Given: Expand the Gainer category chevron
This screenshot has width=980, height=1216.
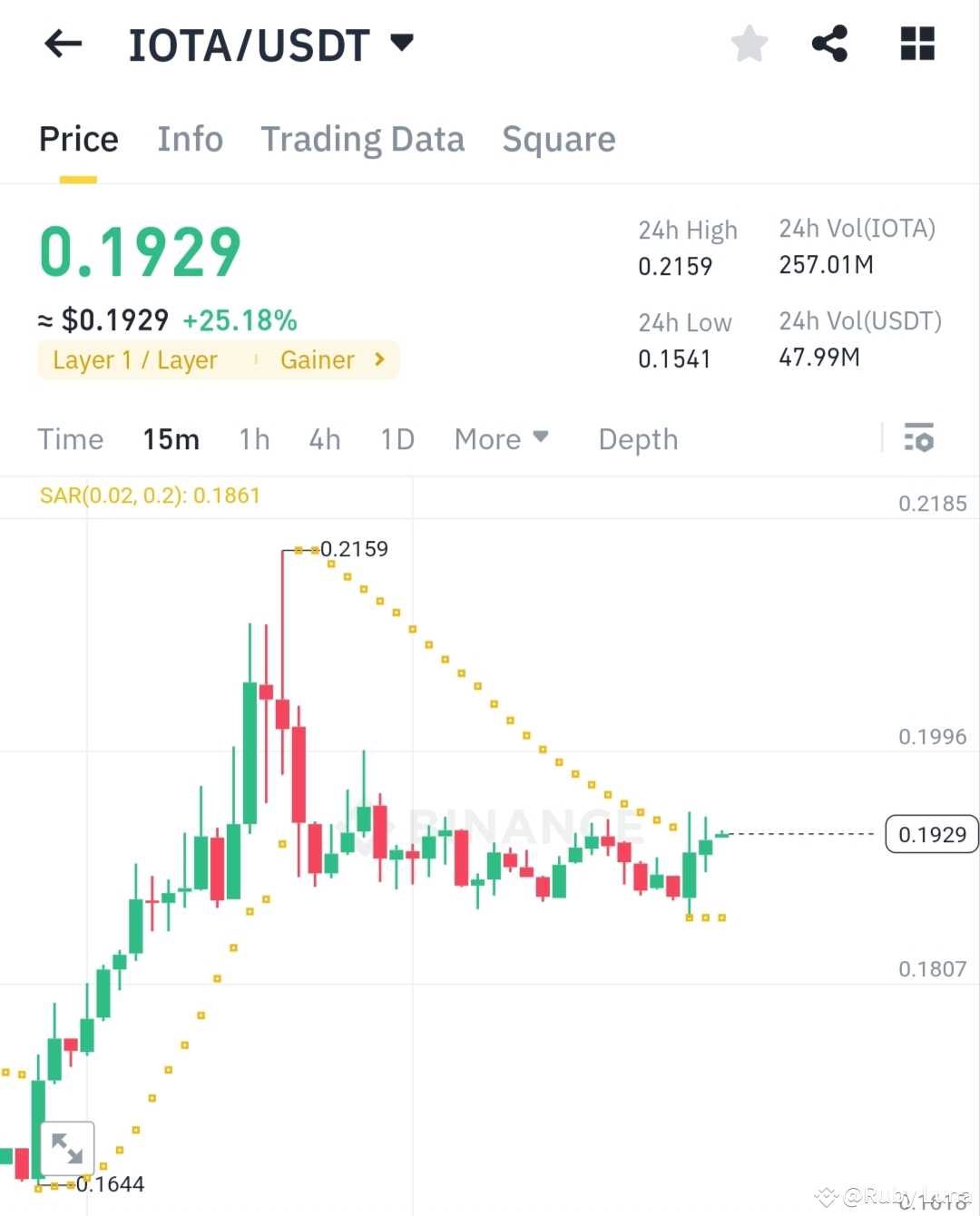Looking at the screenshot, I should [379, 359].
